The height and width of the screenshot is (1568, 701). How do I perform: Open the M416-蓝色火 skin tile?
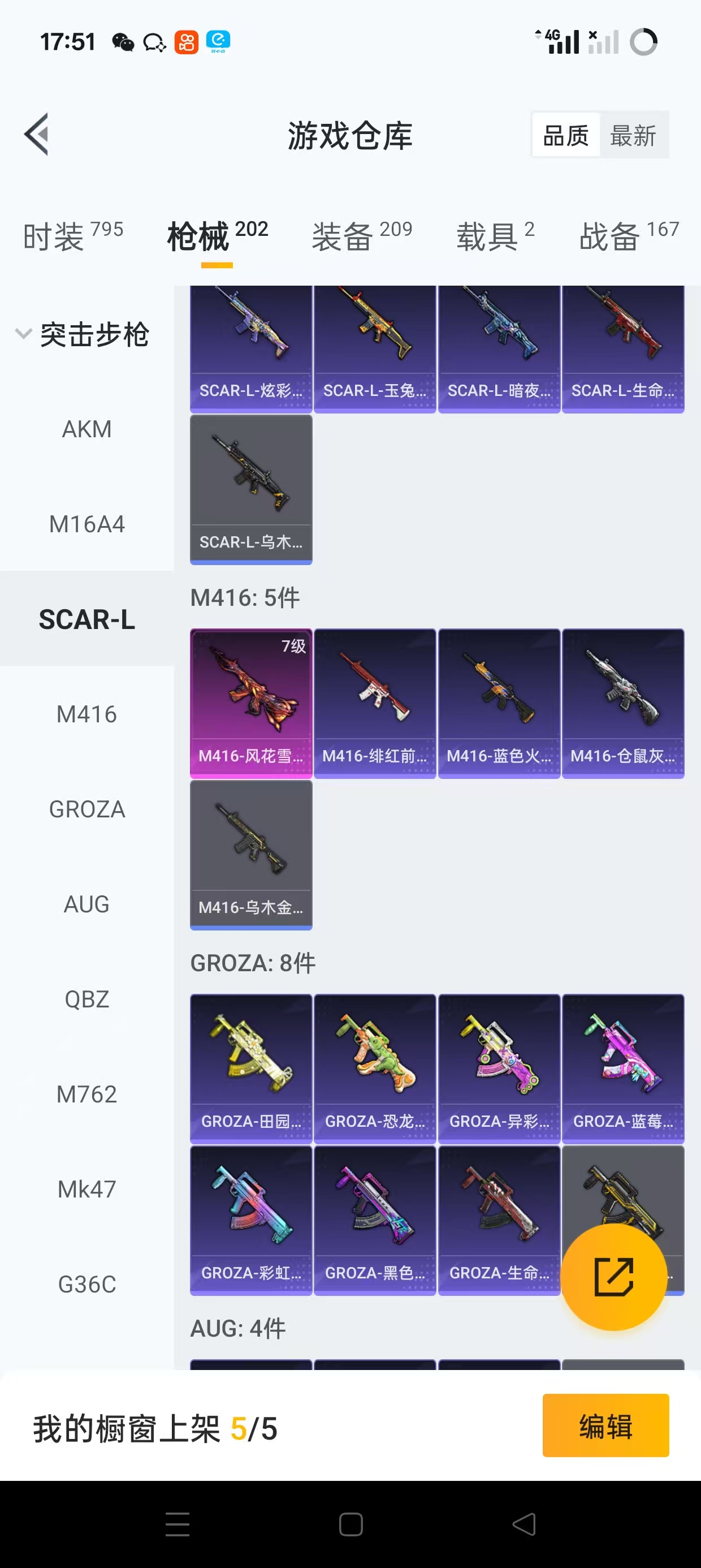point(499,703)
